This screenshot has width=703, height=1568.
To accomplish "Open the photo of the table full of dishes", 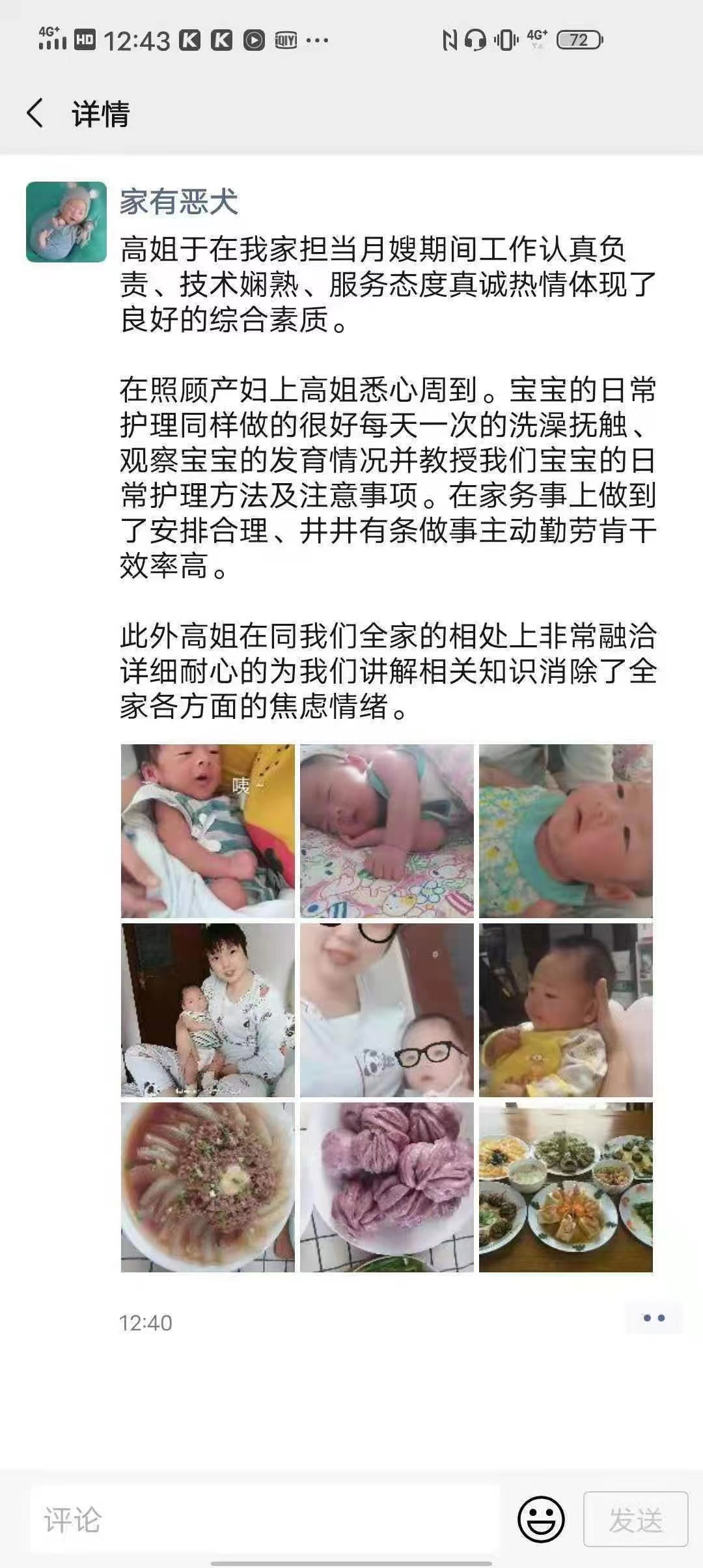I will tap(566, 1187).
